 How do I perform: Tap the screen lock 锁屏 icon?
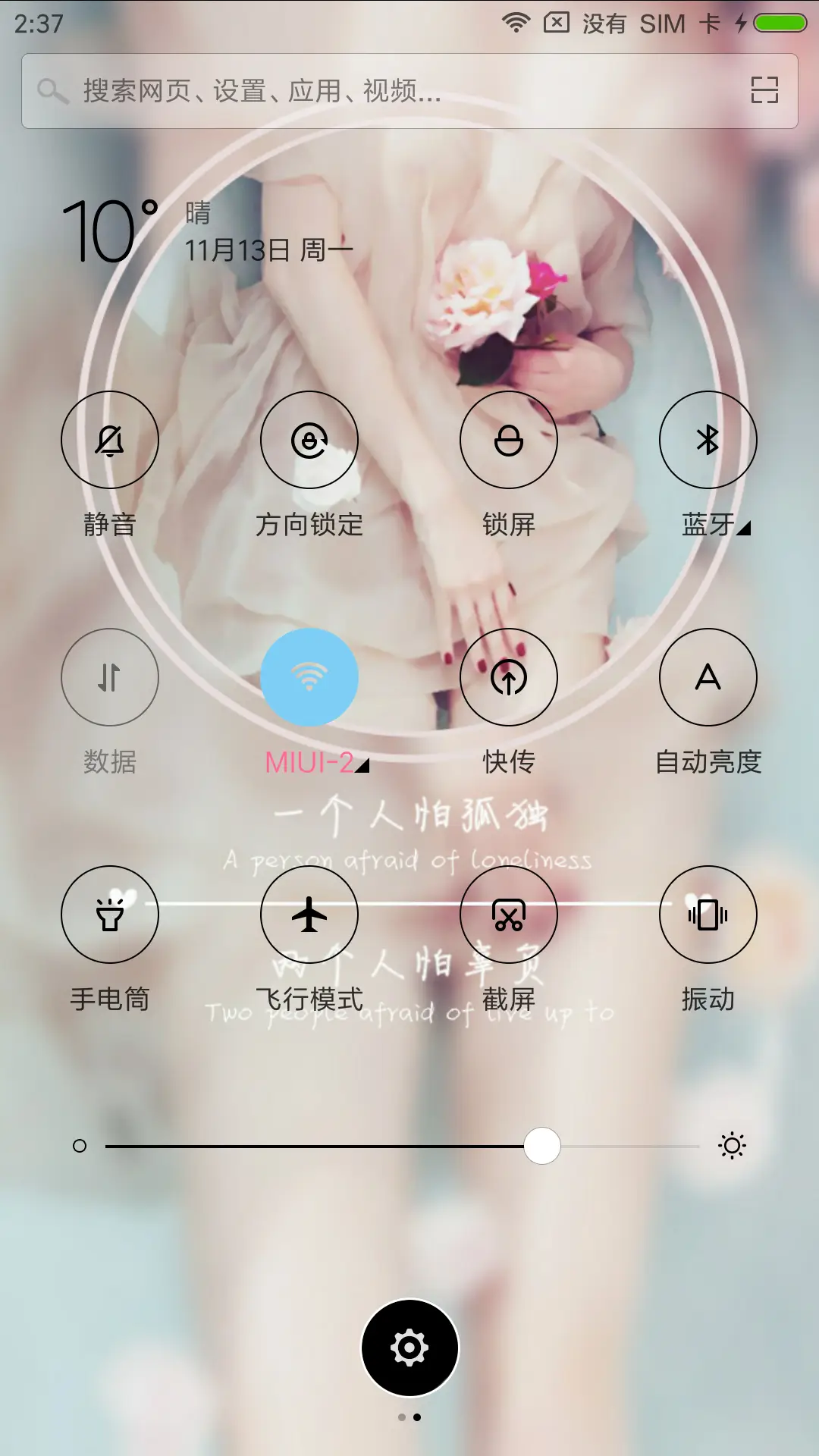tap(508, 440)
